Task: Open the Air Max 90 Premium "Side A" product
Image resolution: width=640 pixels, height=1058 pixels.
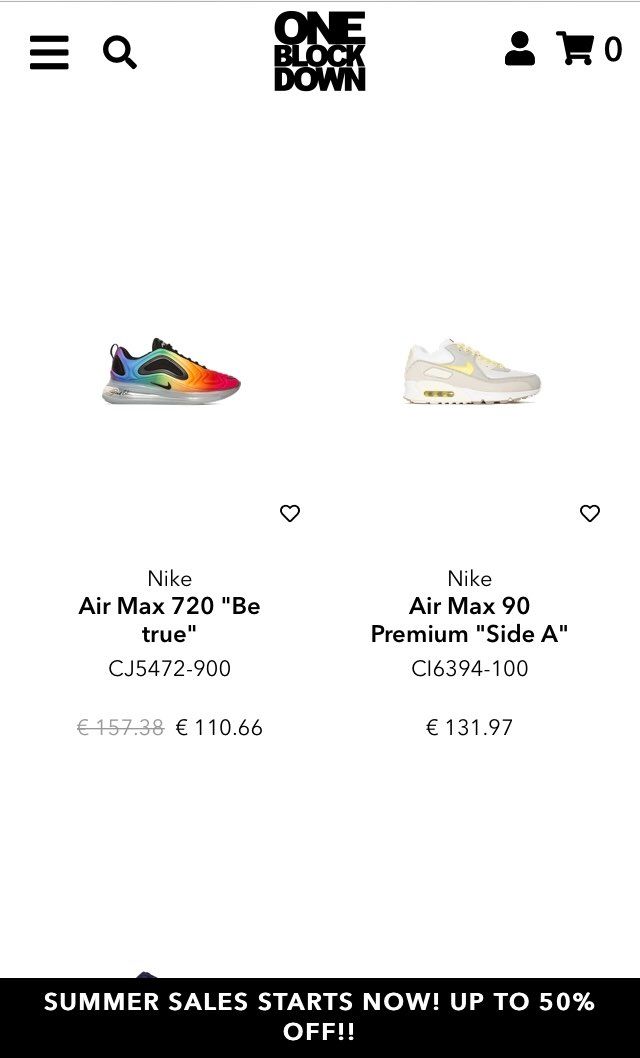Action: point(469,619)
